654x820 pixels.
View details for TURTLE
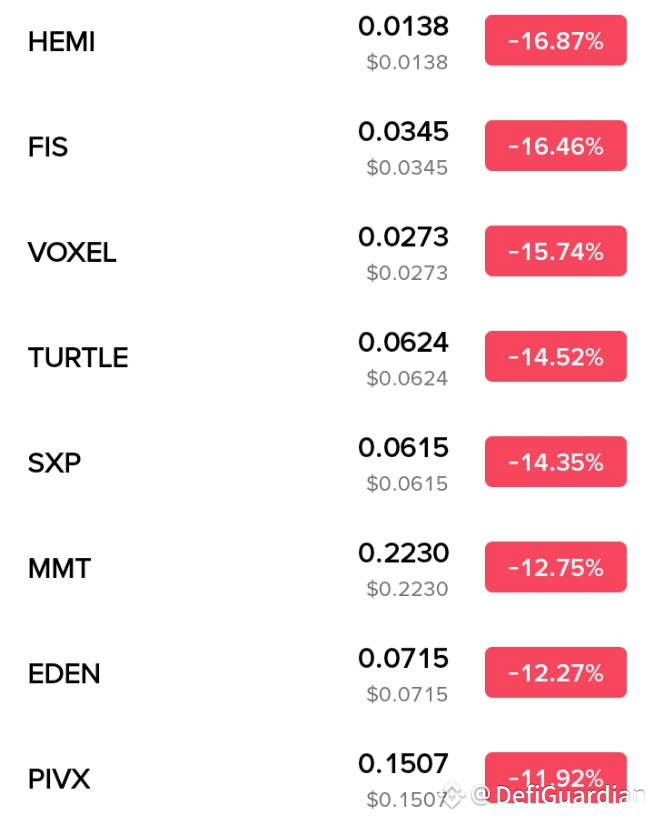point(327,357)
